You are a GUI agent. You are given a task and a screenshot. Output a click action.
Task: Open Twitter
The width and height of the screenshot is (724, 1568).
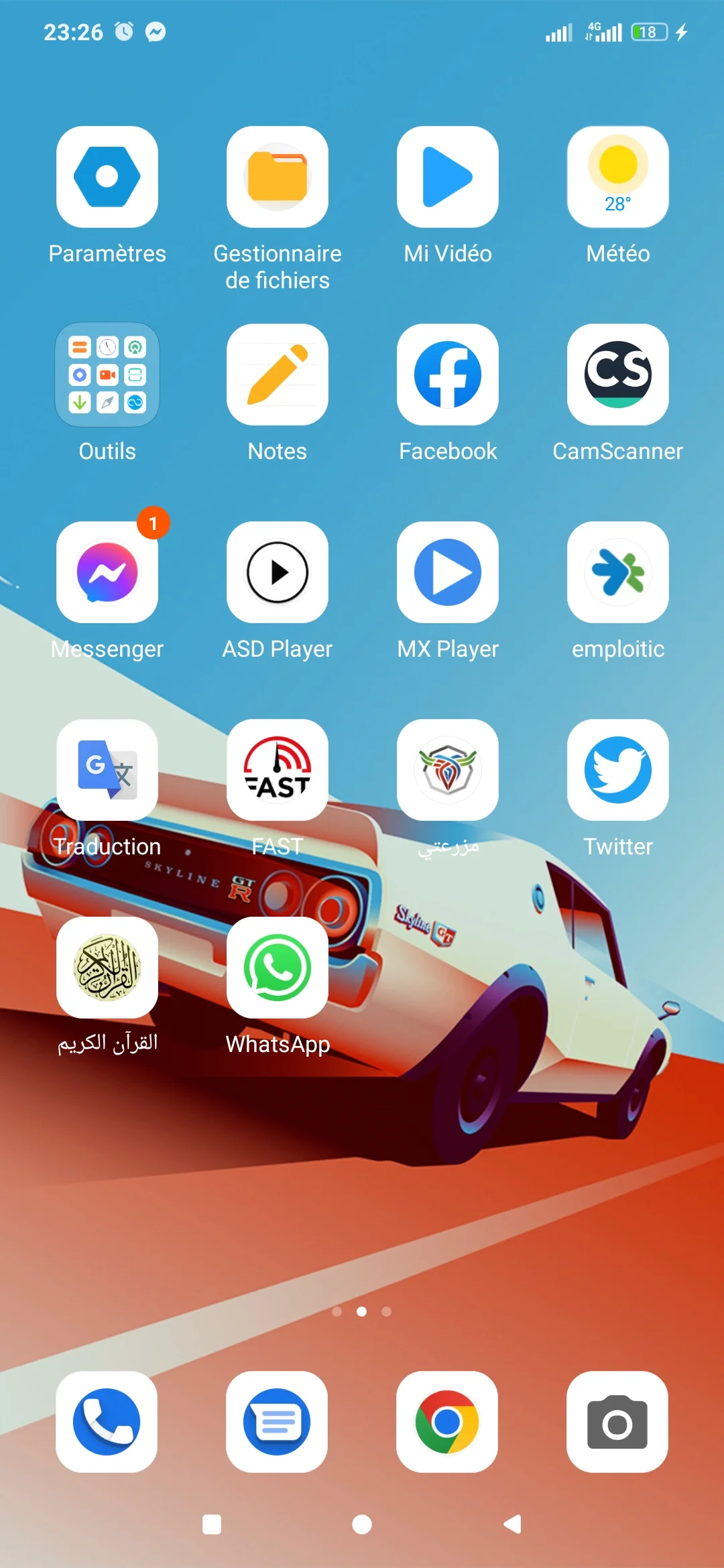coord(618,770)
